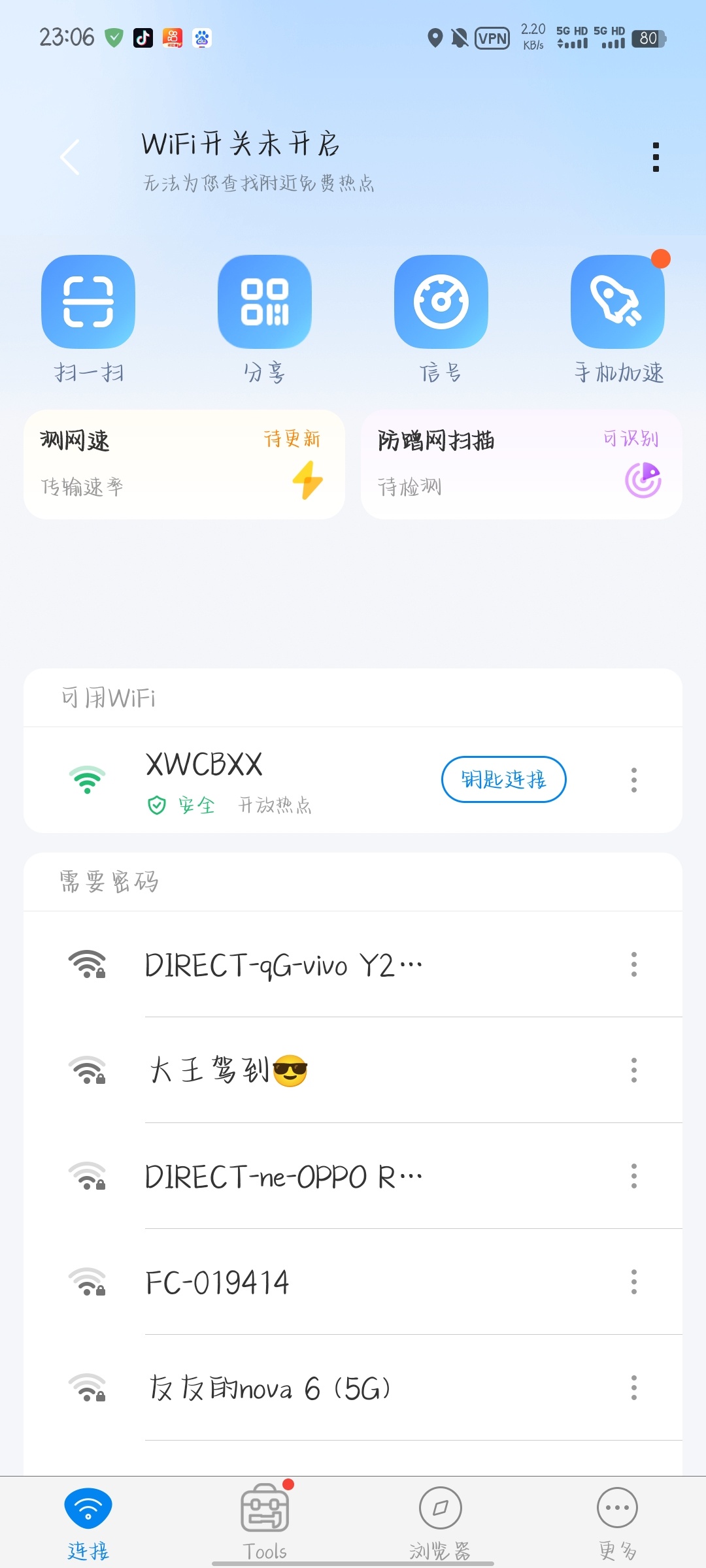The image size is (706, 1568).
Task: Open the 分享 QR share tool
Action: [265, 302]
